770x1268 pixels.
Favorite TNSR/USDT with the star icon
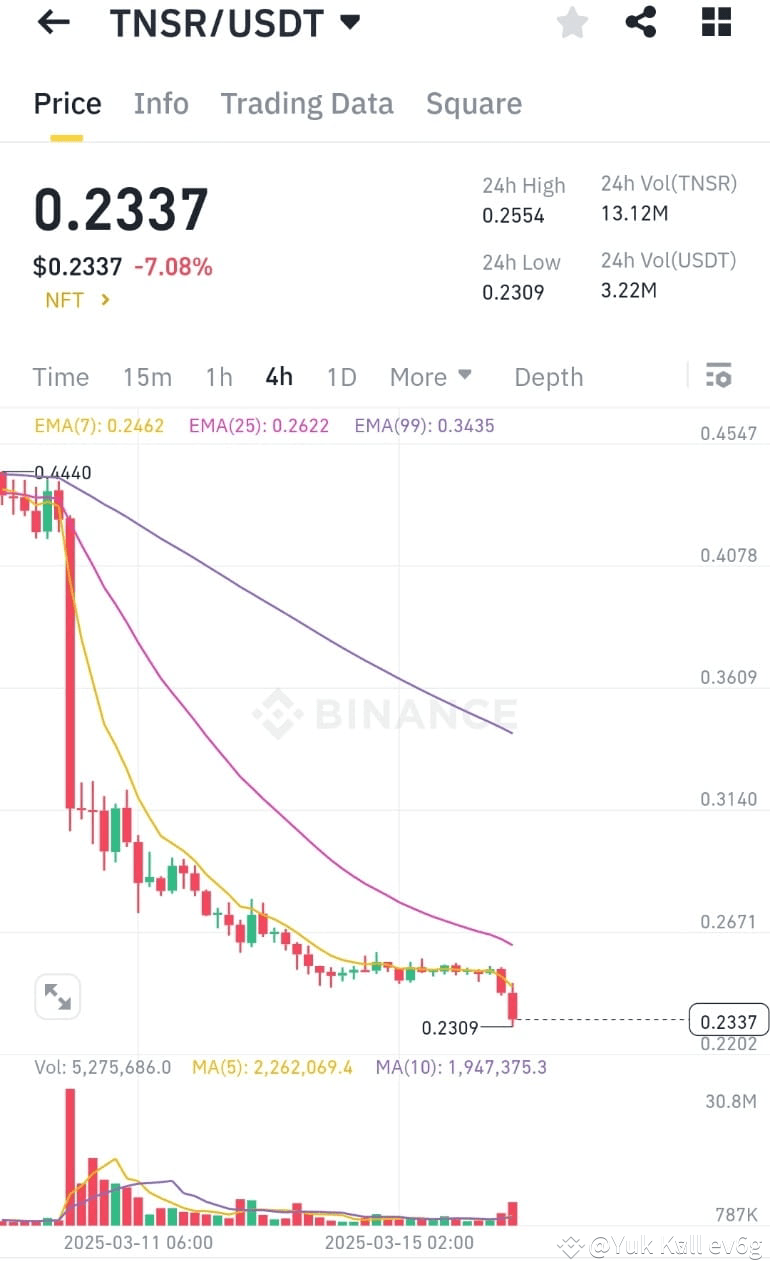[x=572, y=22]
